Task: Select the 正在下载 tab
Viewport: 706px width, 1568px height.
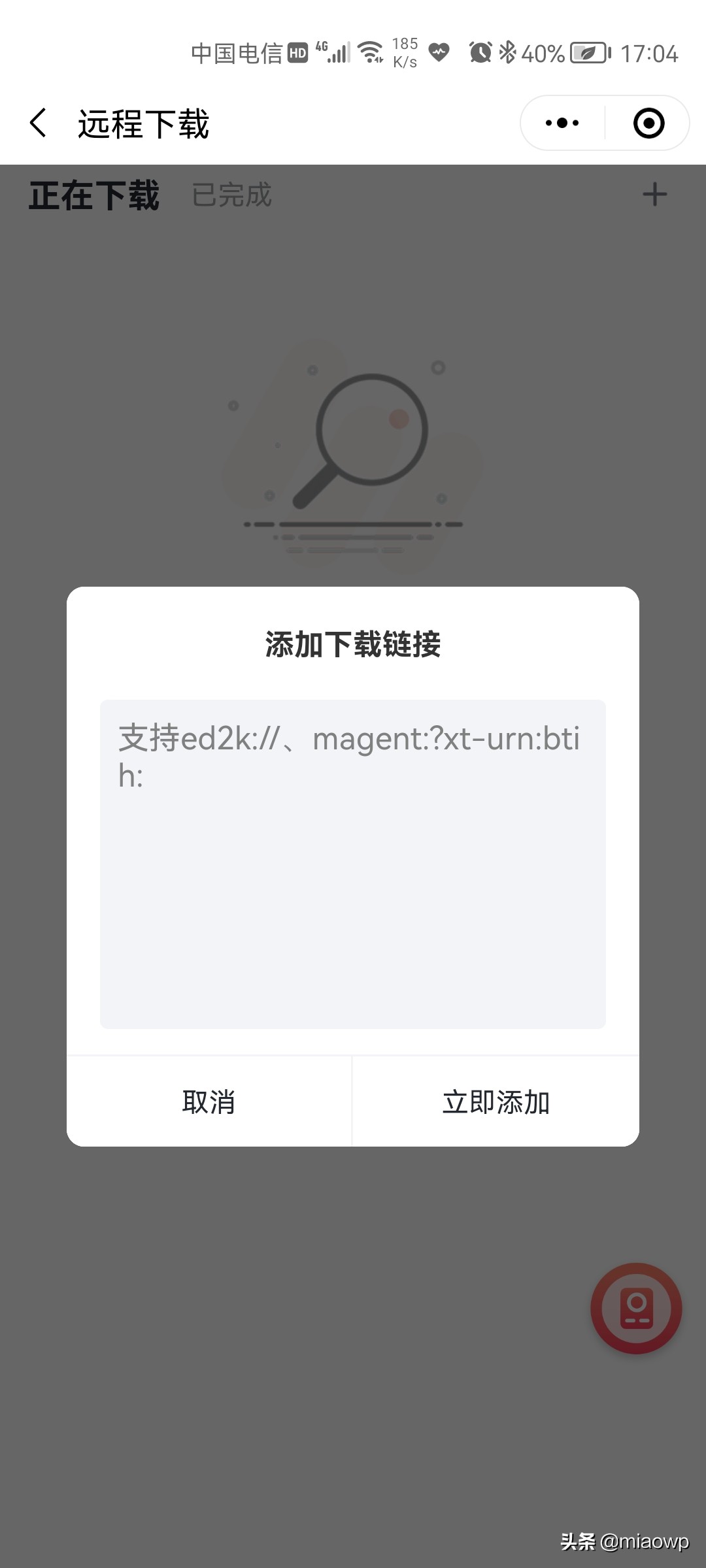Action: 93,194
